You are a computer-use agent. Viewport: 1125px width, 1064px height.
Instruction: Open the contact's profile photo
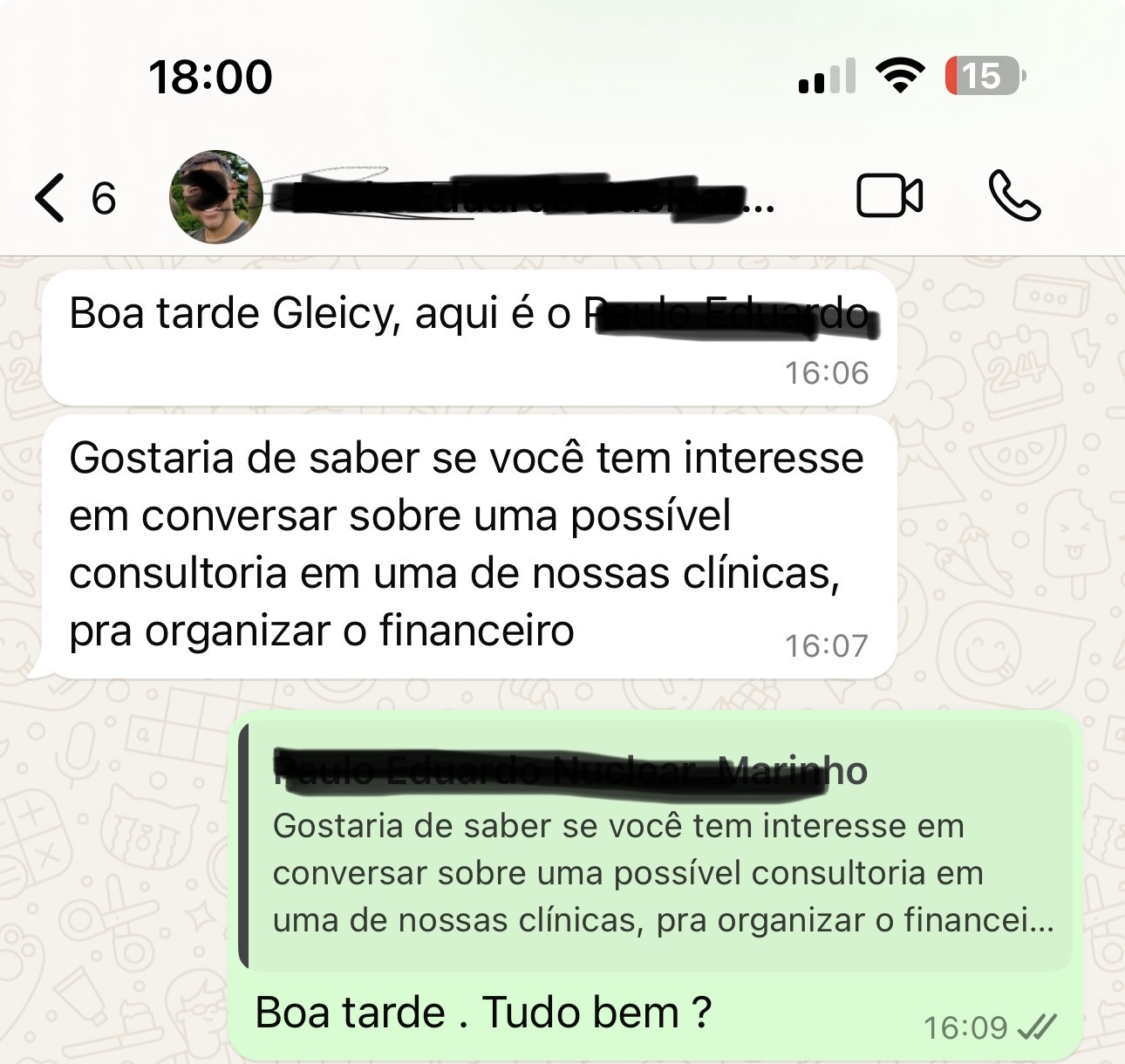[x=215, y=197]
